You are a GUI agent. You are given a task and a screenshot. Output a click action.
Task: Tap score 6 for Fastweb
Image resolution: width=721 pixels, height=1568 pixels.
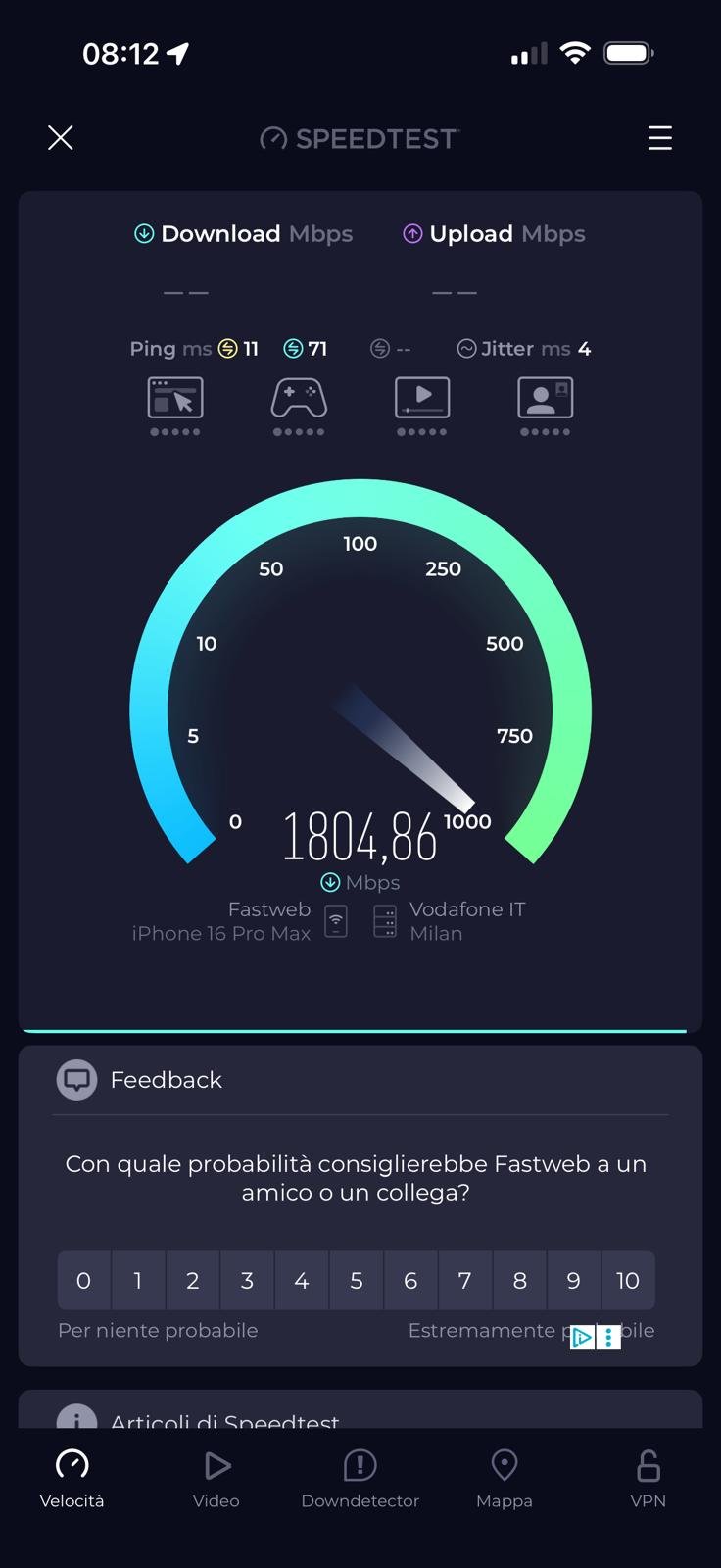pyautogui.click(x=410, y=1281)
